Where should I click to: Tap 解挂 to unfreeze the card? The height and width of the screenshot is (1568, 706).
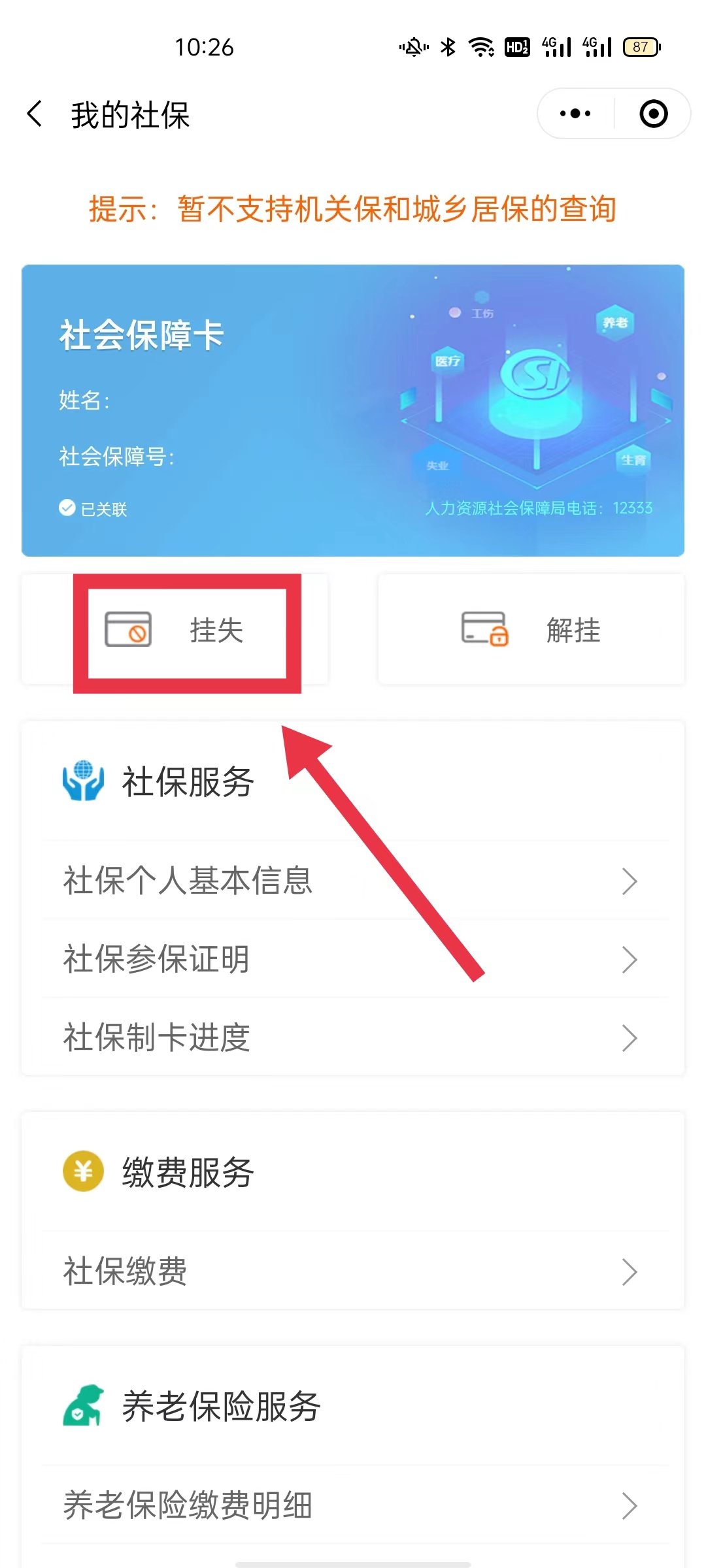(x=531, y=630)
